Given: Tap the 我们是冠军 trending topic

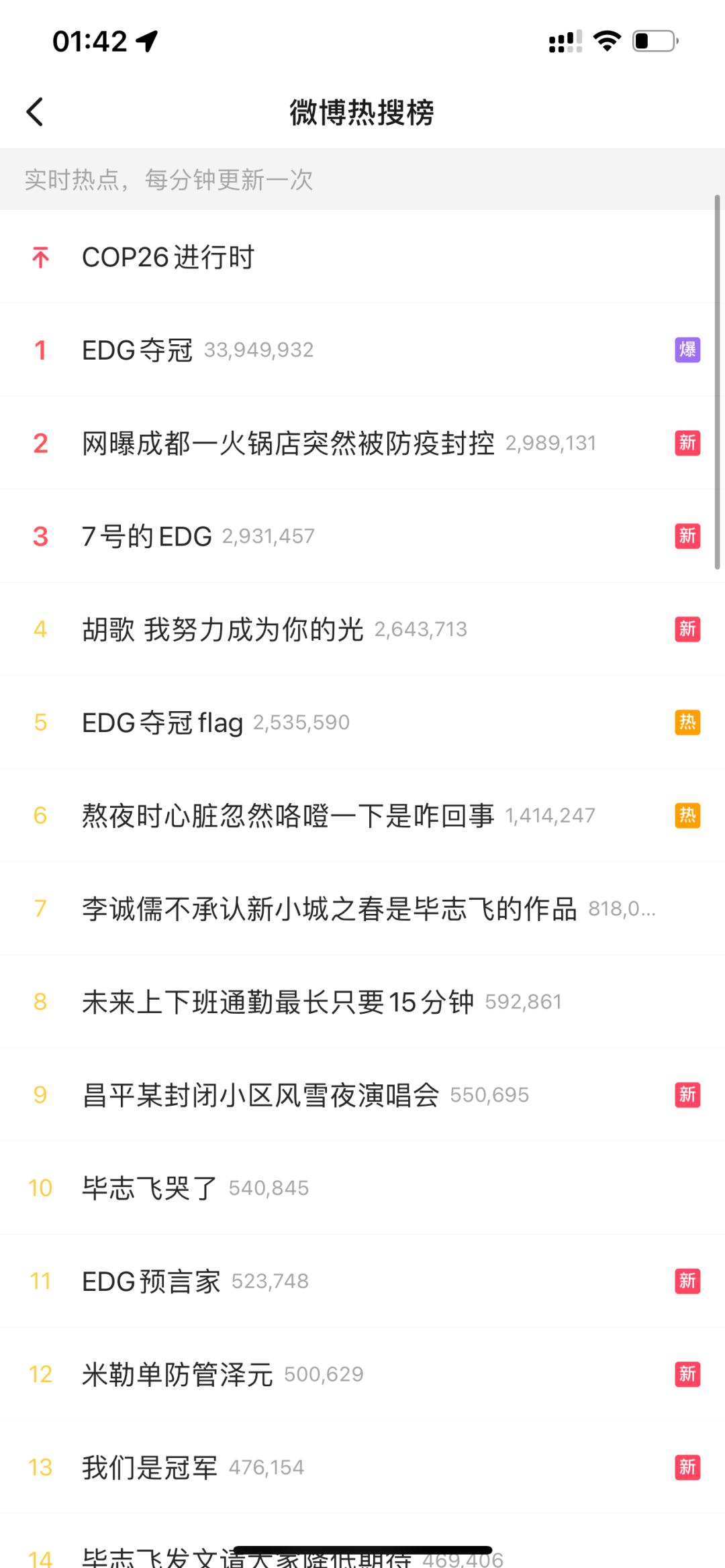Looking at the screenshot, I should (x=150, y=1468).
